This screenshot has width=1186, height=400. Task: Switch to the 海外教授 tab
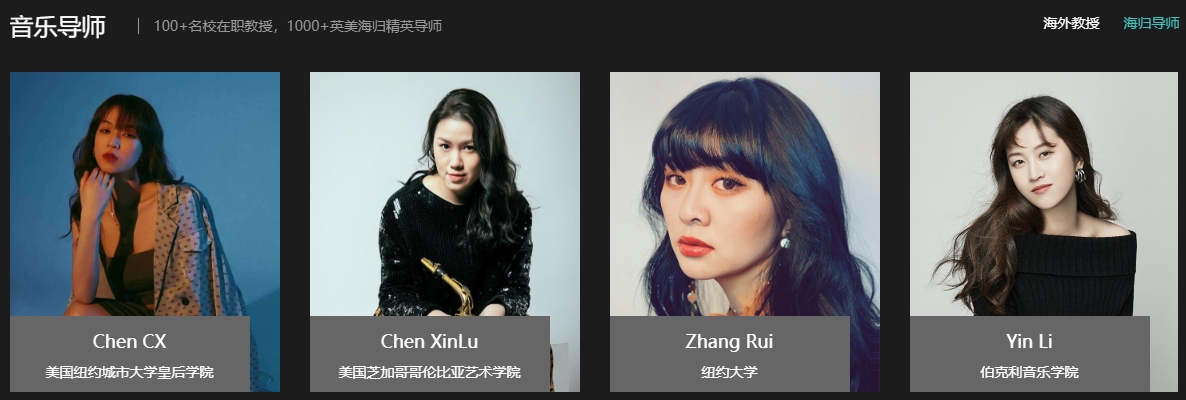1071,24
